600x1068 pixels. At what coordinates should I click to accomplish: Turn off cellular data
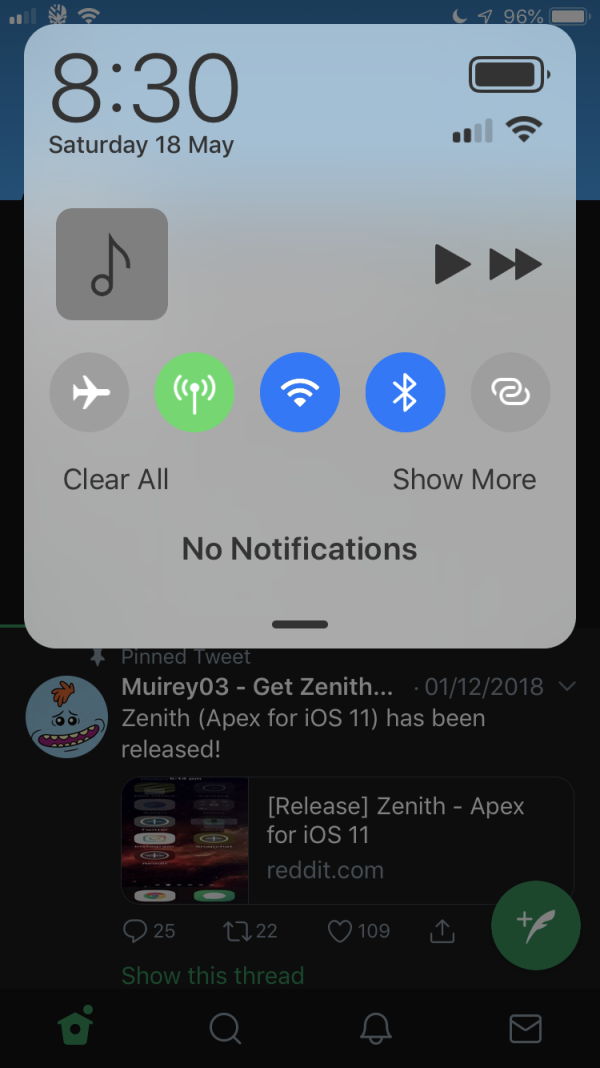click(x=194, y=393)
